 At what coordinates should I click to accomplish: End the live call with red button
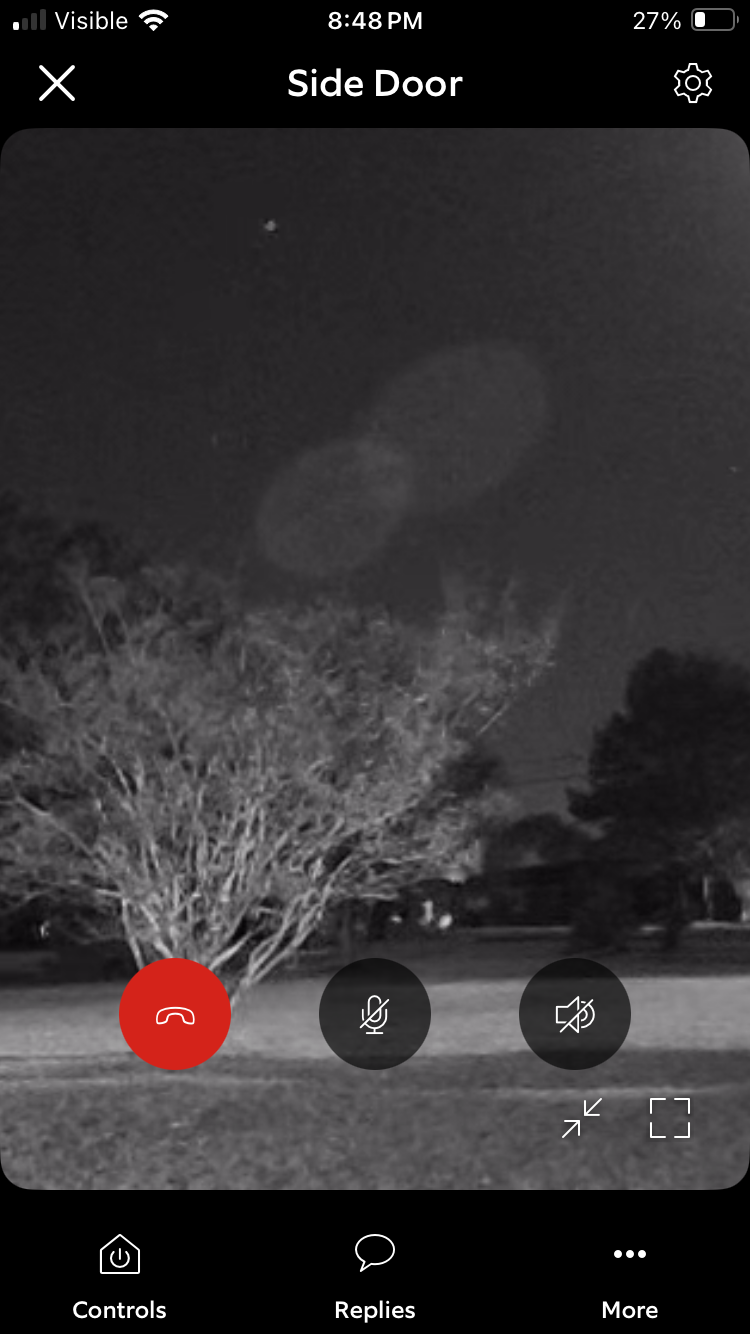tap(175, 1014)
